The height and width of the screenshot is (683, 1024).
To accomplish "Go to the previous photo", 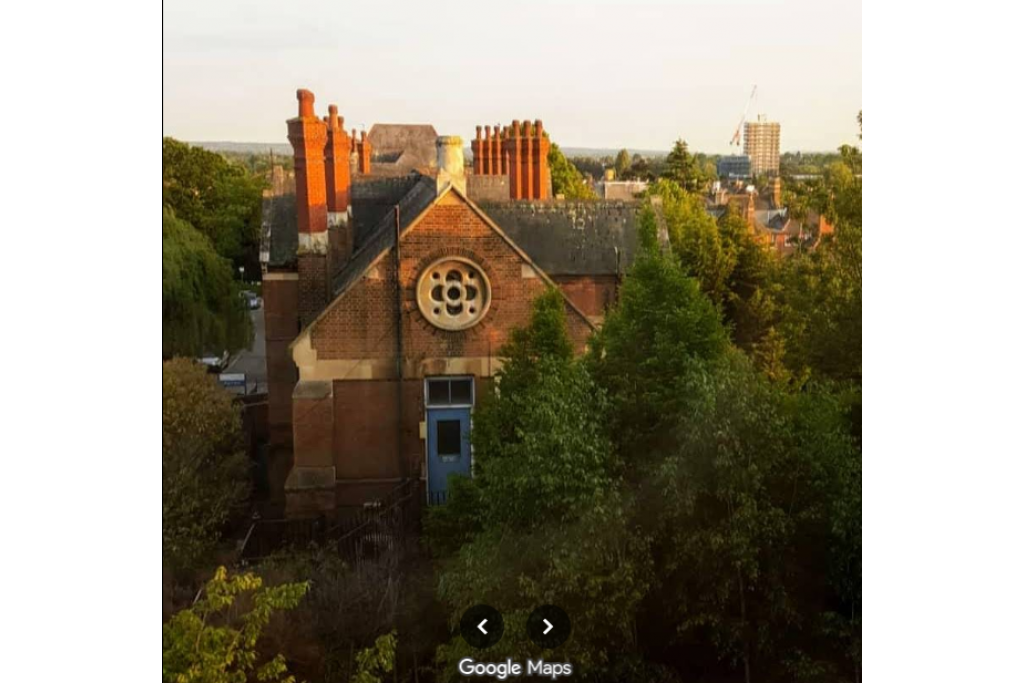I will coord(482,626).
